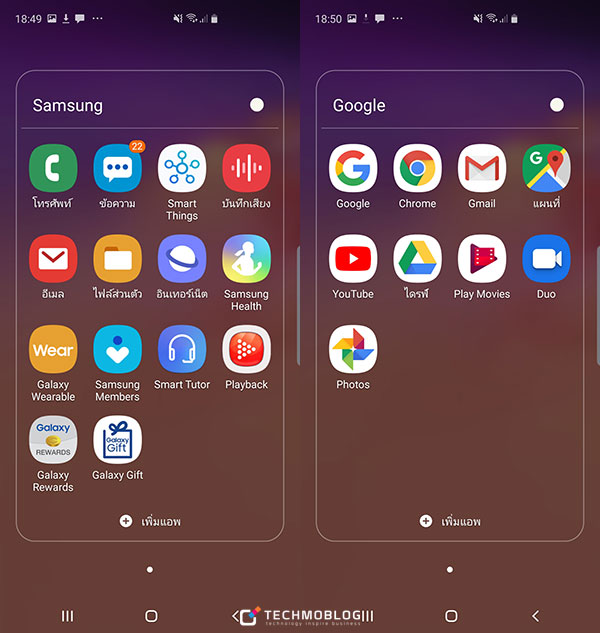
Task: Open Galaxy Rewards
Action: point(53,440)
